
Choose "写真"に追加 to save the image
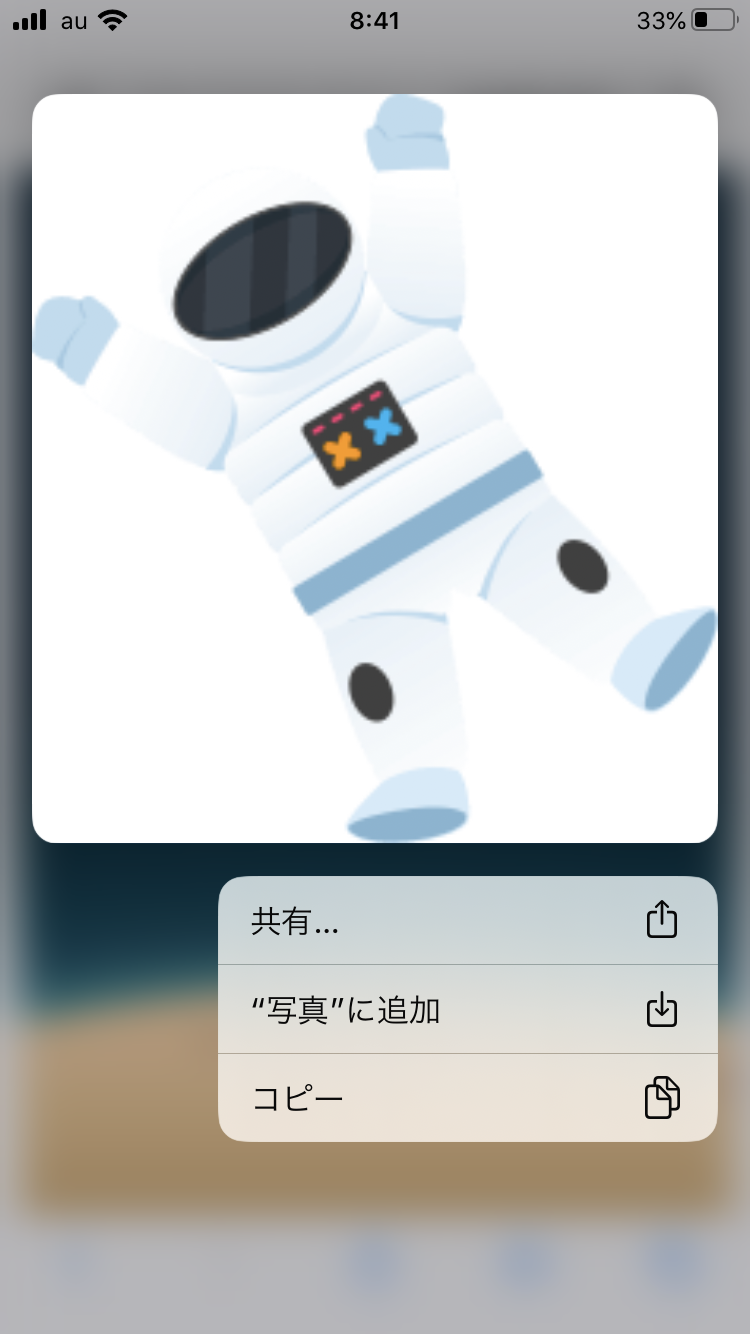(467, 1010)
